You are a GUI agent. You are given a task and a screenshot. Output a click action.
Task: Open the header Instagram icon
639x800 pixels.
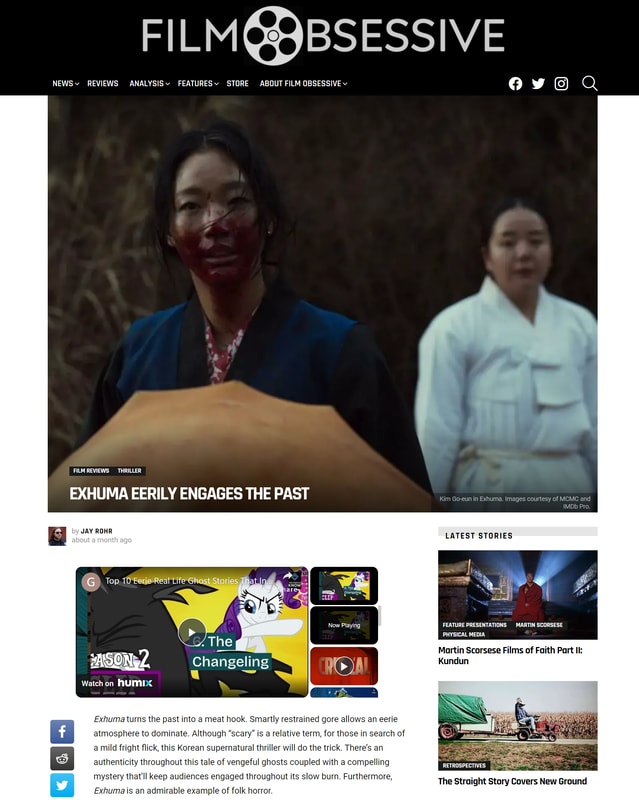tap(561, 84)
